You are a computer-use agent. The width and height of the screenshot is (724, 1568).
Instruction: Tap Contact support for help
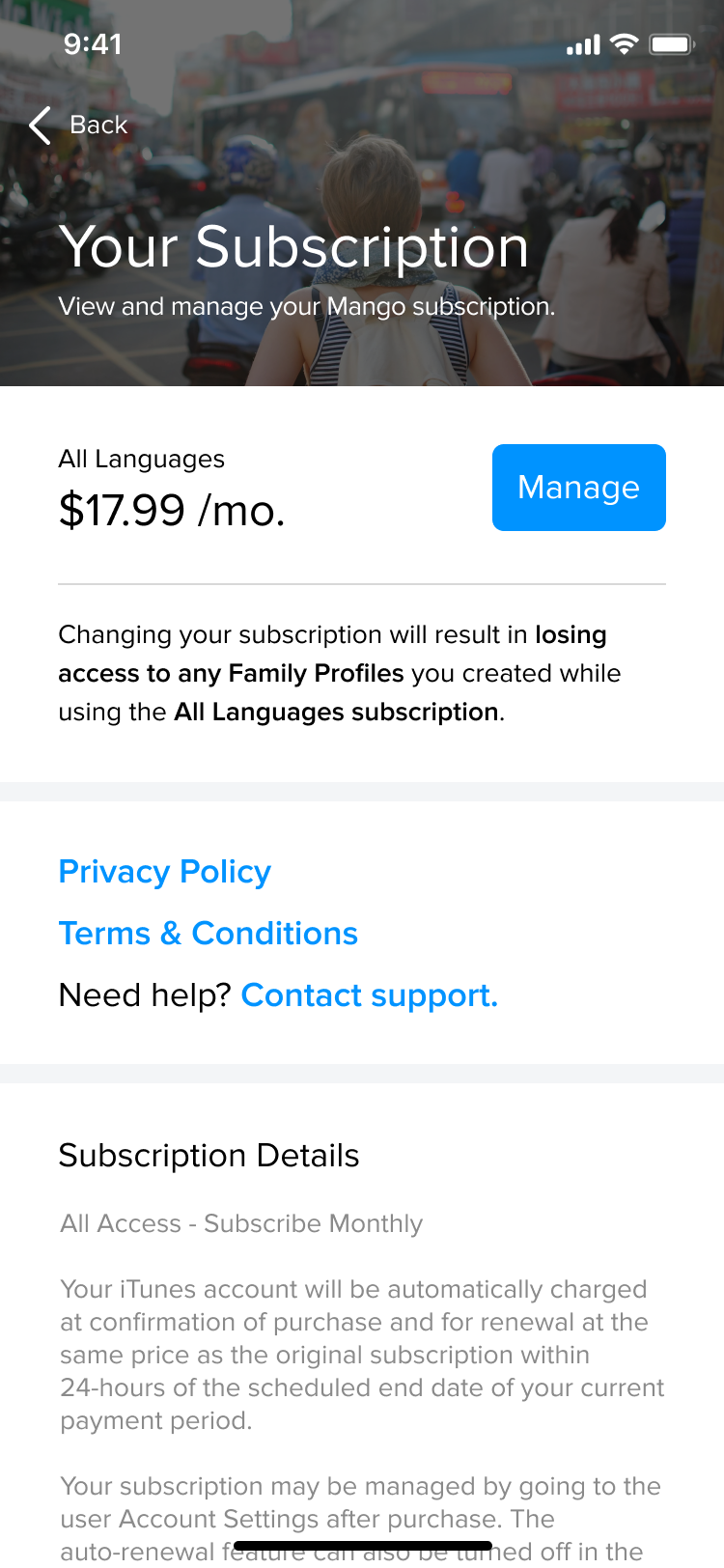pyautogui.click(x=371, y=995)
